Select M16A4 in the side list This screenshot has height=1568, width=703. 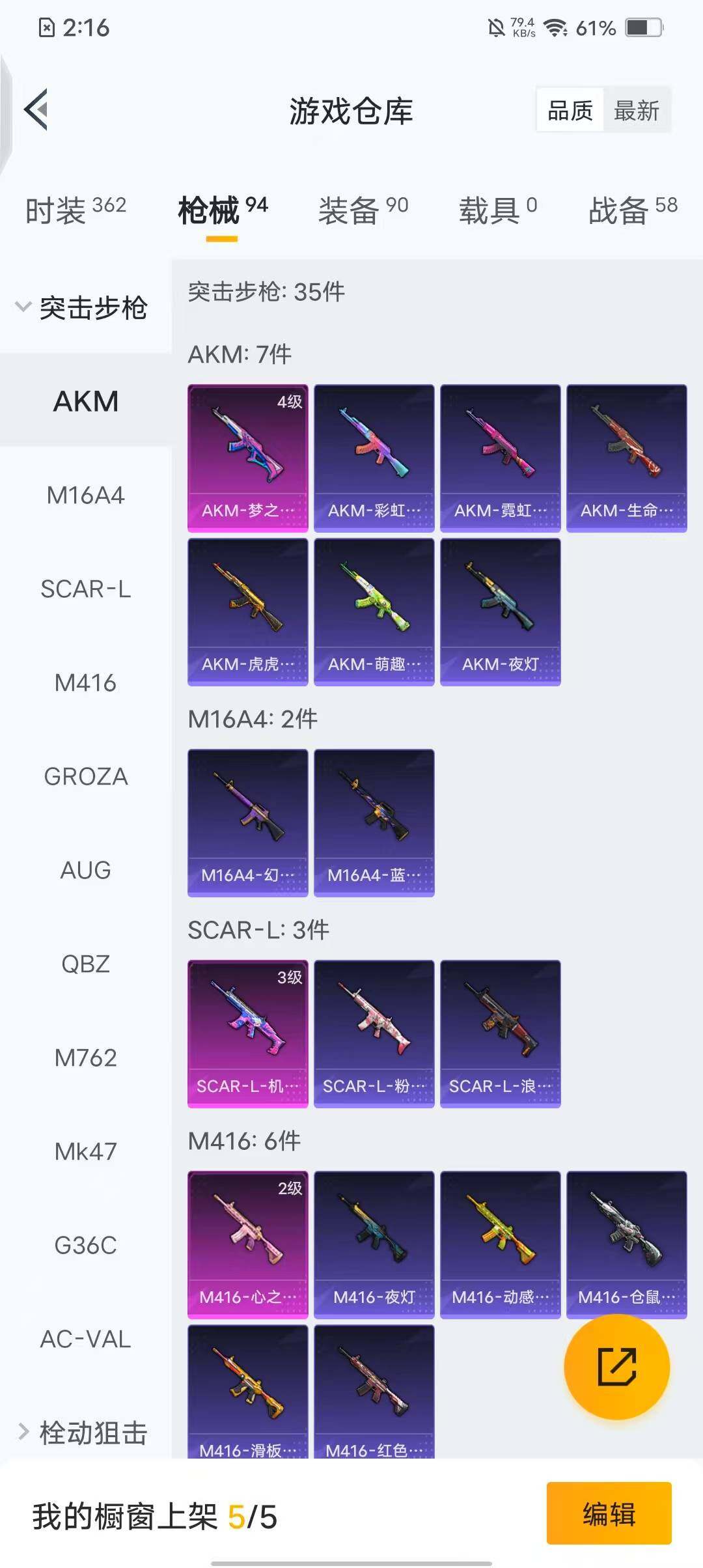(x=85, y=496)
